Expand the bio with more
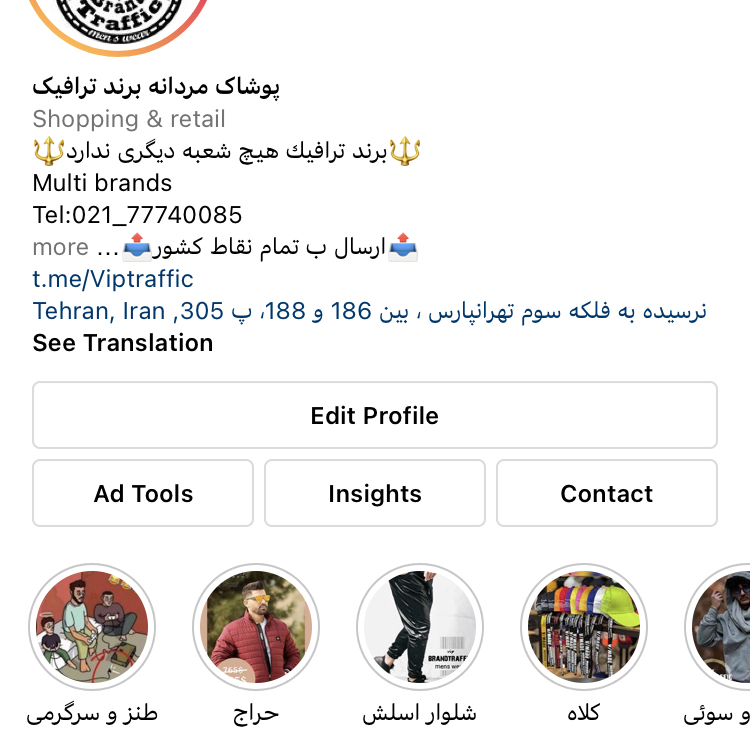The width and height of the screenshot is (750, 750). click(60, 247)
